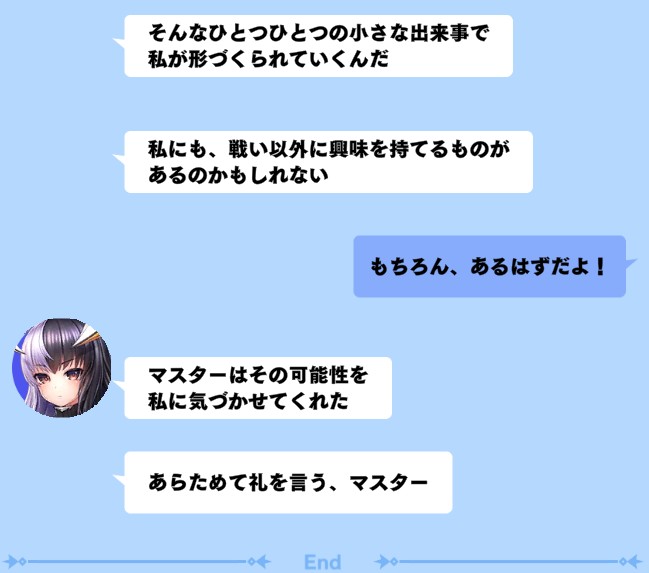Tap the silver-haired character's avatar
Image resolution: width=649 pixels, height=573 pixels.
pyautogui.click(x=59, y=367)
